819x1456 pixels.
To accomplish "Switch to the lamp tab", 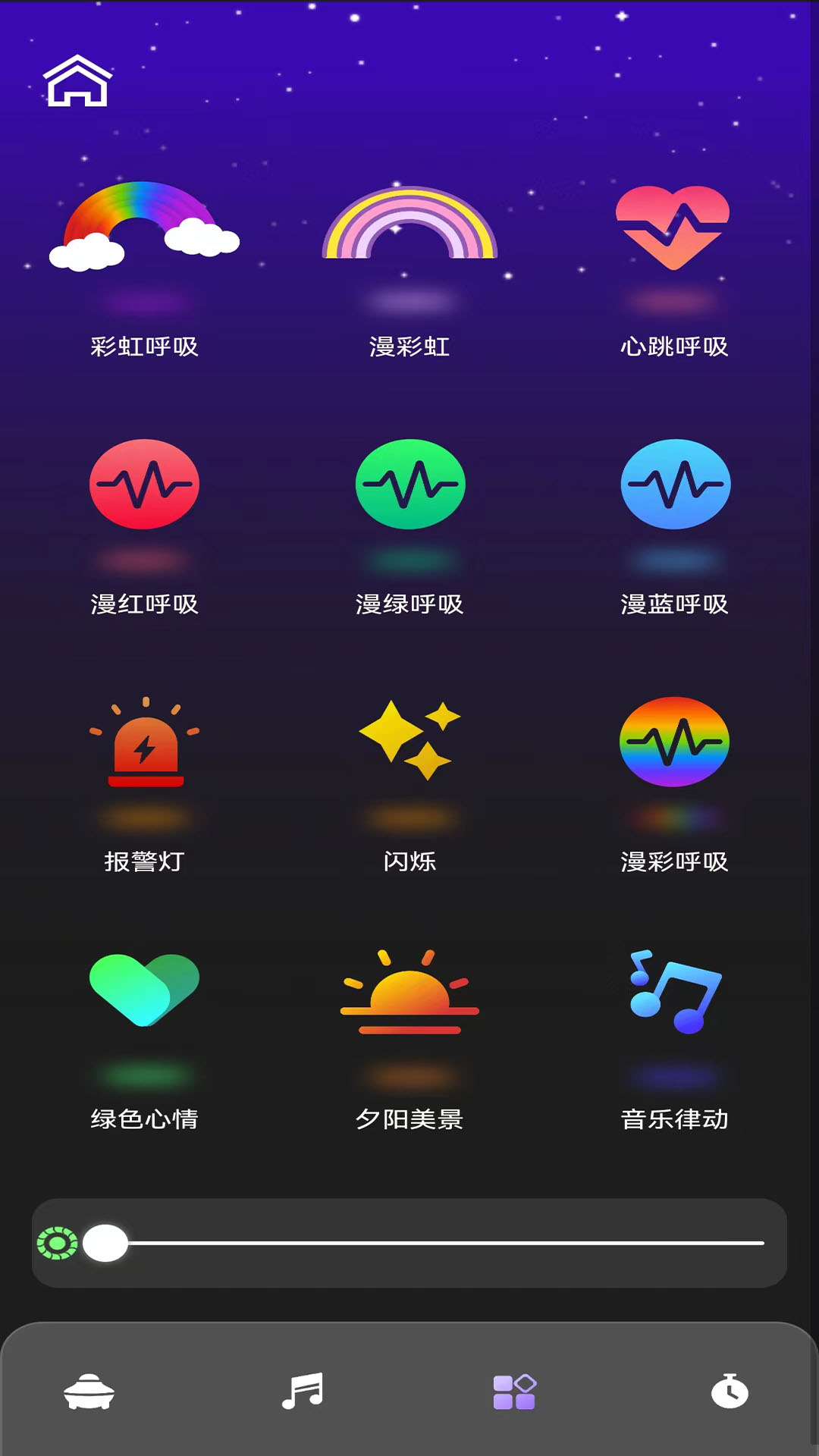I will coord(89,1392).
